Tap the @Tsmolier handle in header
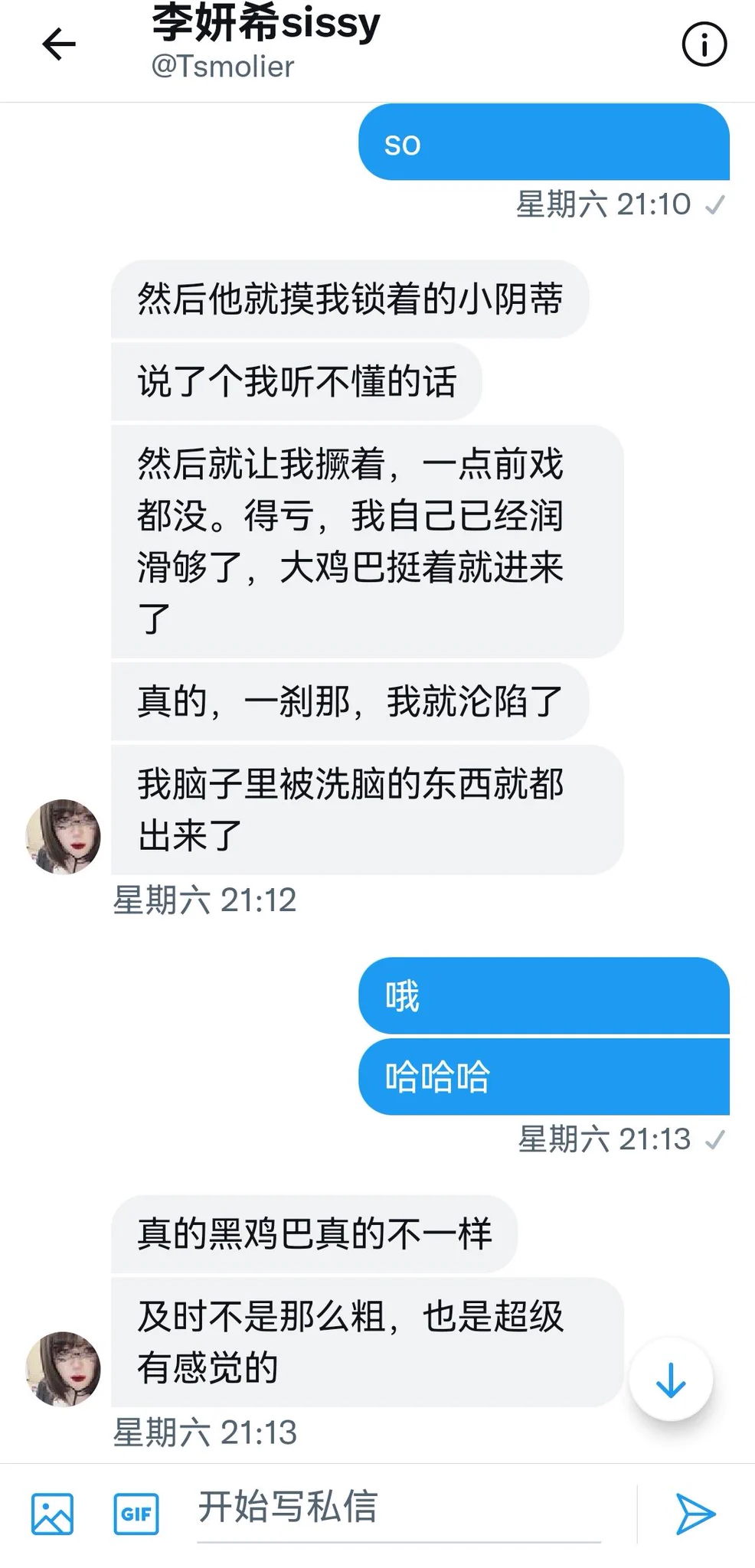This screenshot has height=1568, width=755. click(x=222, y=67)
